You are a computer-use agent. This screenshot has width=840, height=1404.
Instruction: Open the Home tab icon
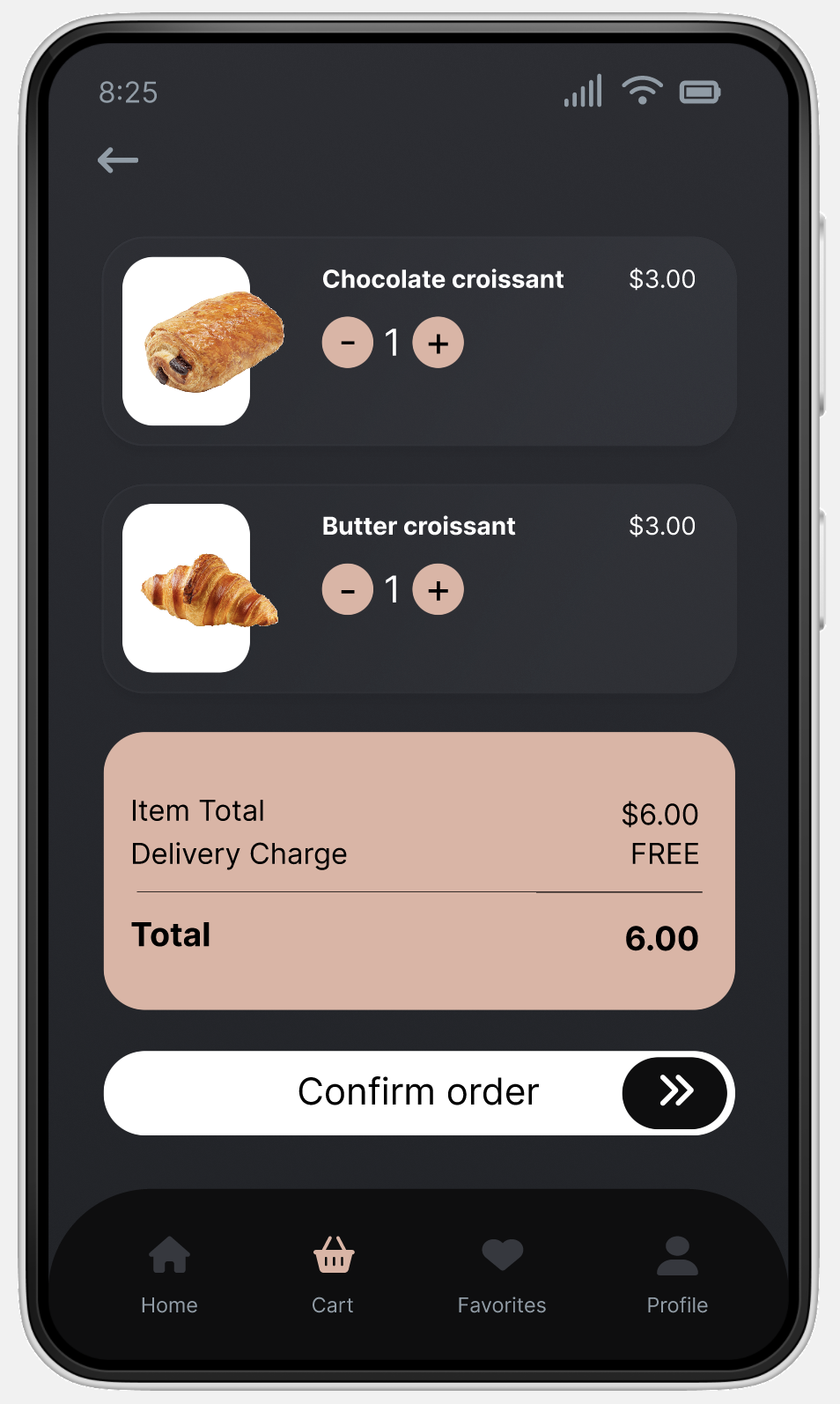pos(168,1254)
